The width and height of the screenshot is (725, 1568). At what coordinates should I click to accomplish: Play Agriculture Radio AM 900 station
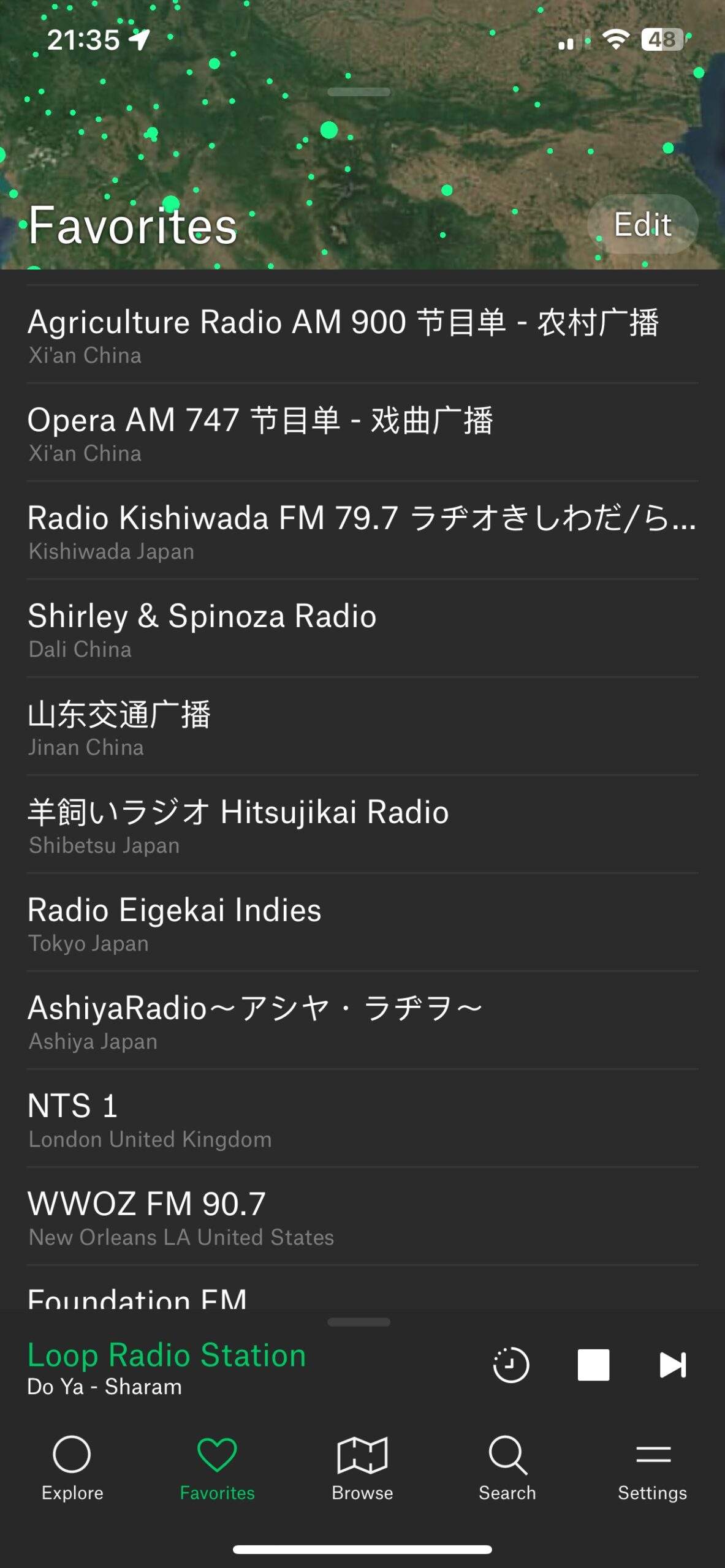pos(343,334)
